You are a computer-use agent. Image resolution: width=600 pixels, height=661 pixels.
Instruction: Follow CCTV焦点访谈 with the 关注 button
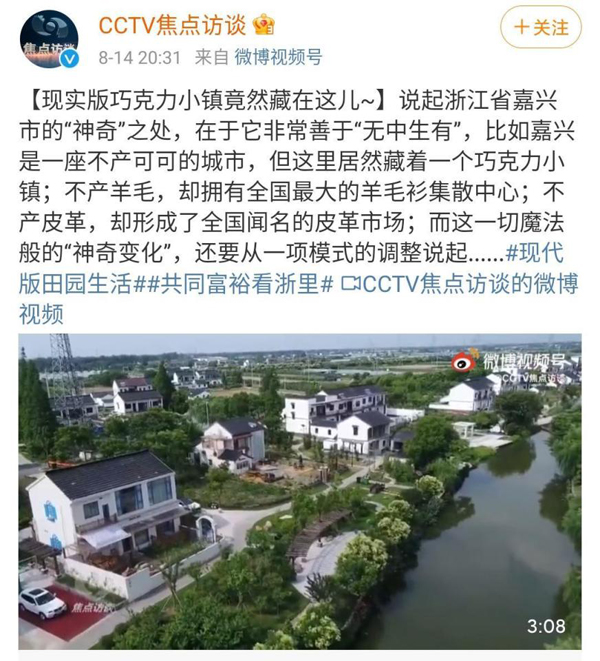[x=540, y=29]
